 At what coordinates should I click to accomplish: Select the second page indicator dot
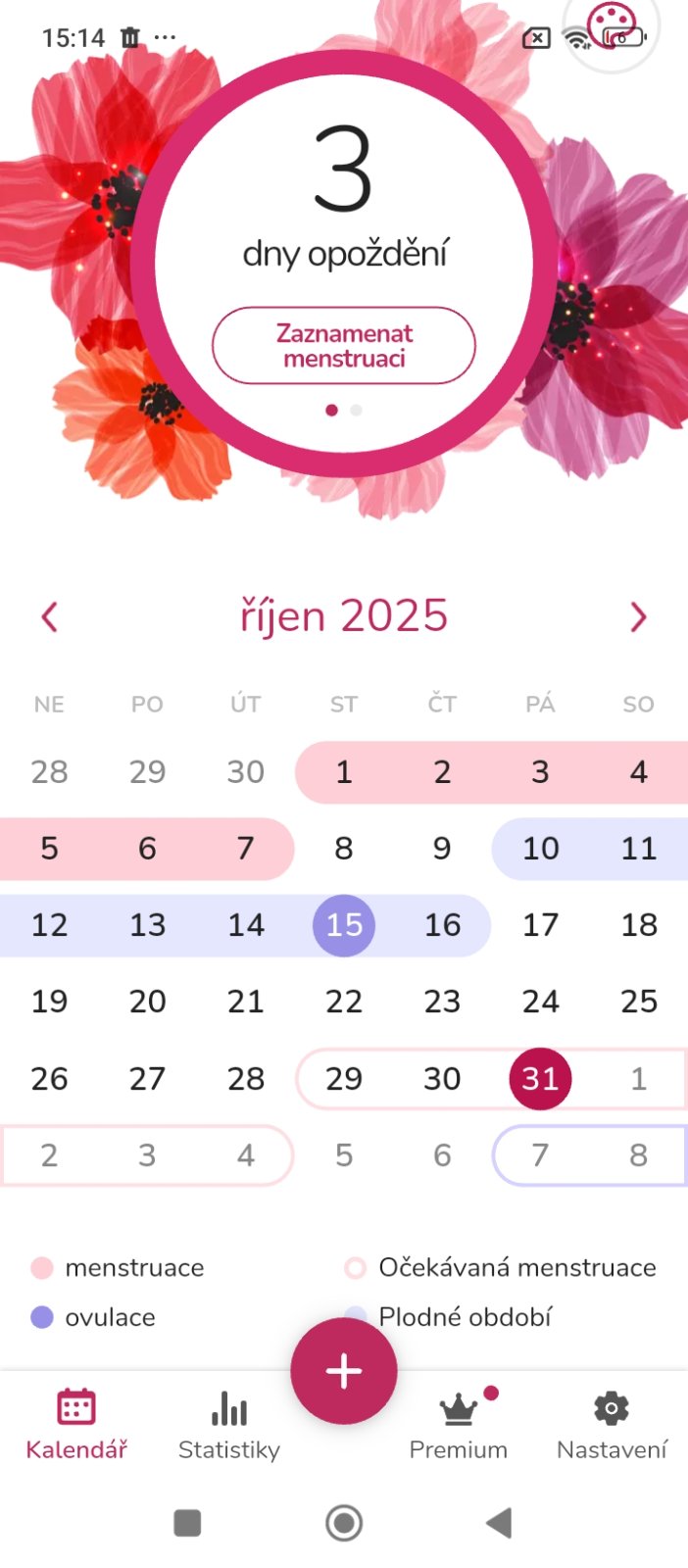(x=357, y=411)
